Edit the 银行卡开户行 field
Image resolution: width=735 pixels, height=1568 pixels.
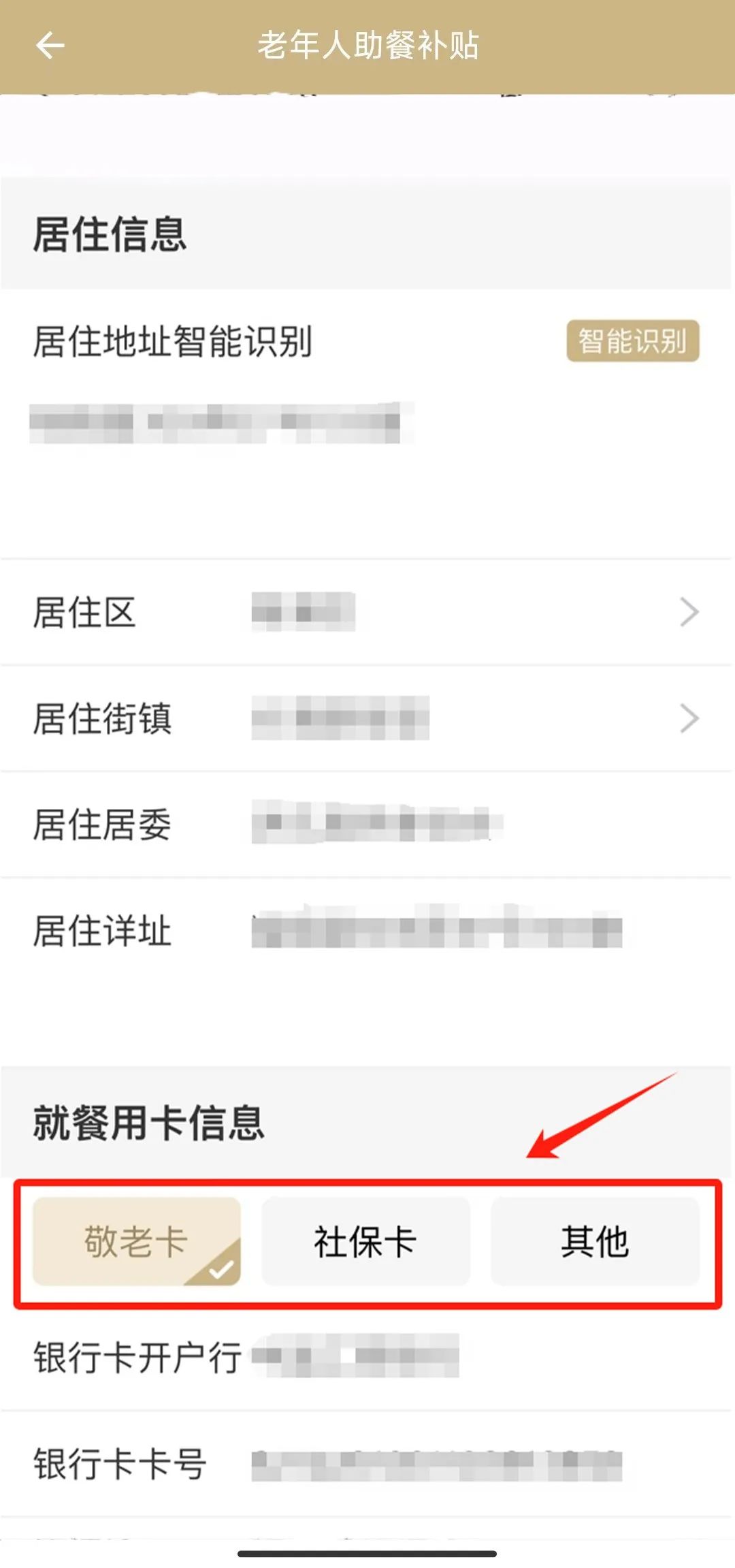click(367, 1357)
